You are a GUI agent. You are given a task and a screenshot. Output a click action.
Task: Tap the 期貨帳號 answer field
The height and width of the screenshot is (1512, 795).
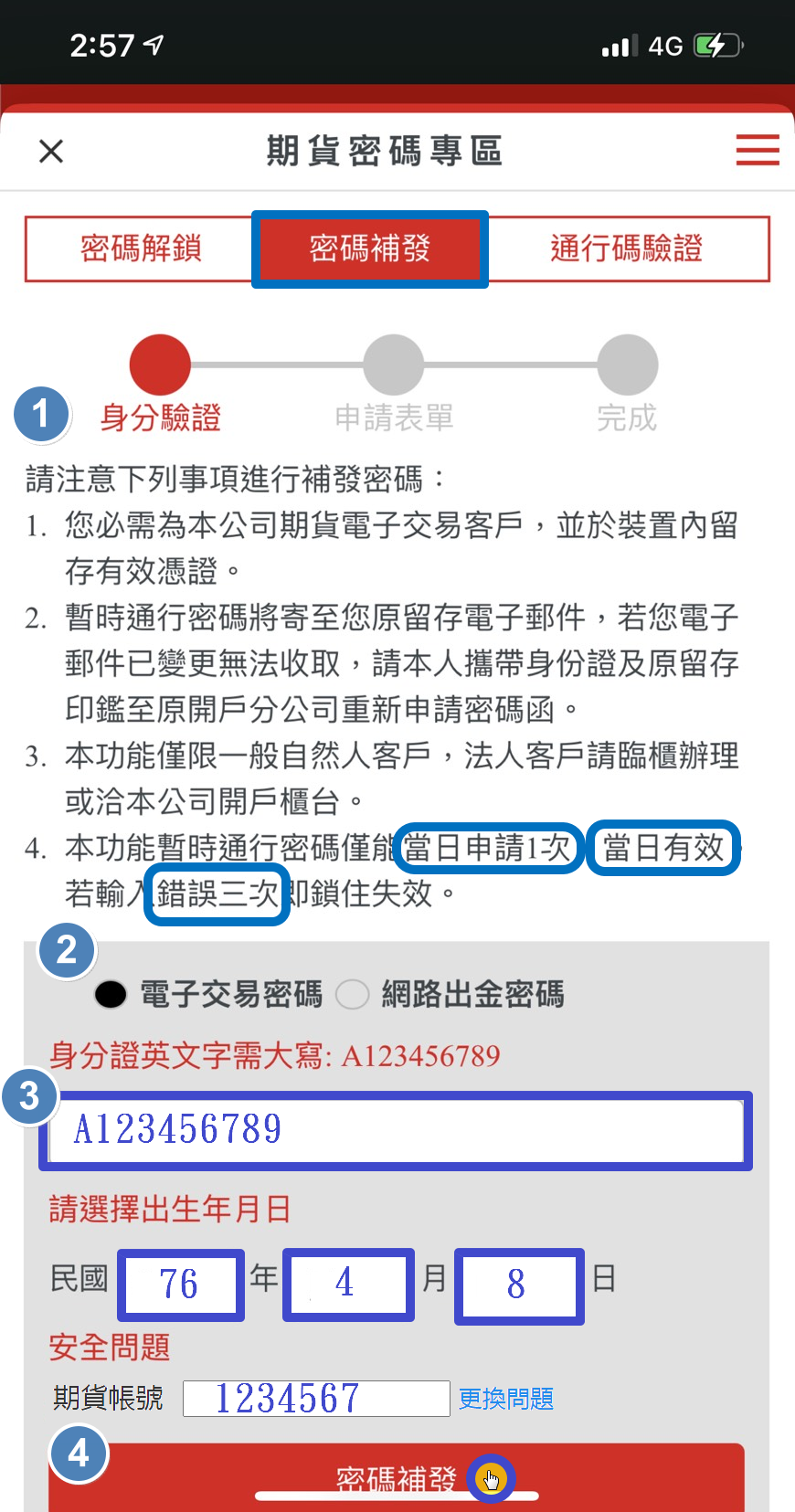click(315, 1399)
